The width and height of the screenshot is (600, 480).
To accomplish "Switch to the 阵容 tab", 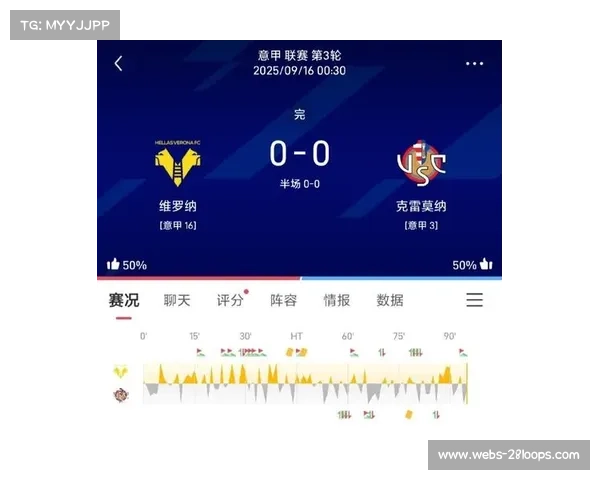I will tap(284, 300).
